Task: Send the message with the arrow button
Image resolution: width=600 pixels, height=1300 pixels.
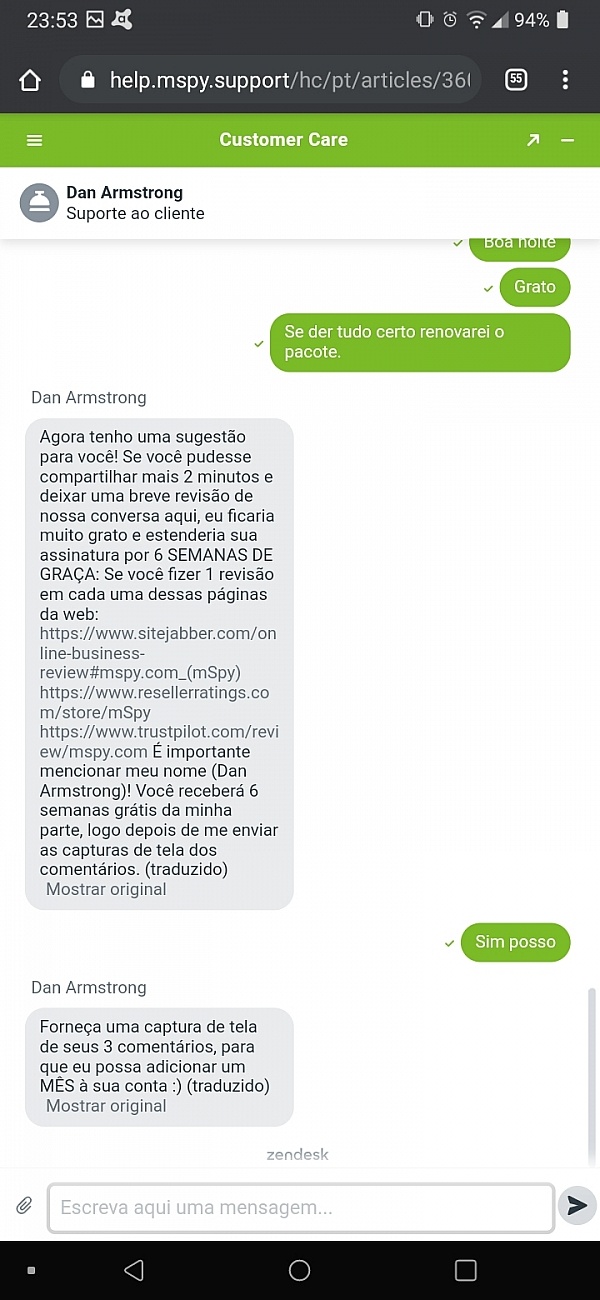Action: (577, 1206)
